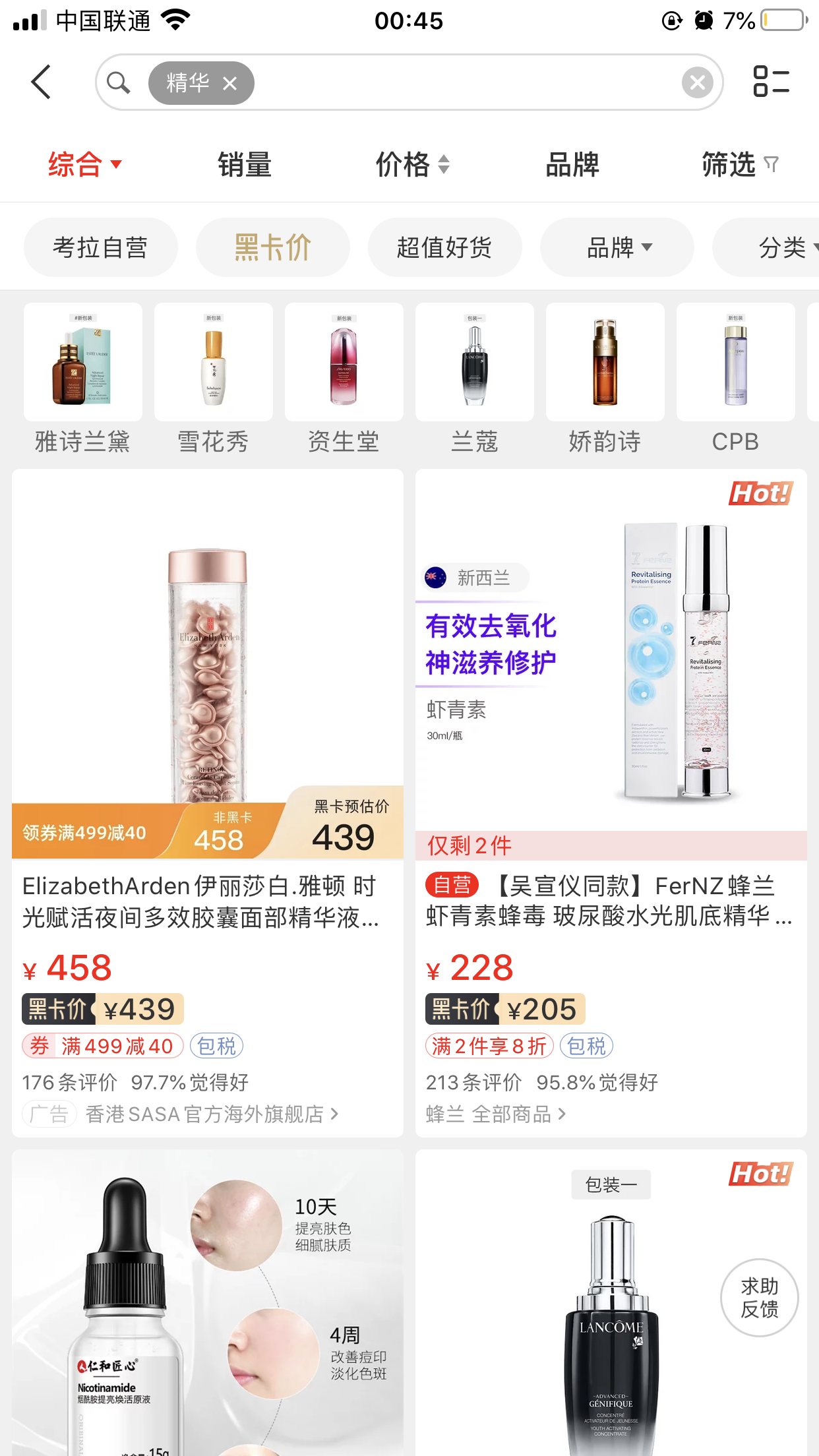The image size is (819, 1456).
Task: Enable the 考拉自营 filter chip
Action: coord(101,246)
